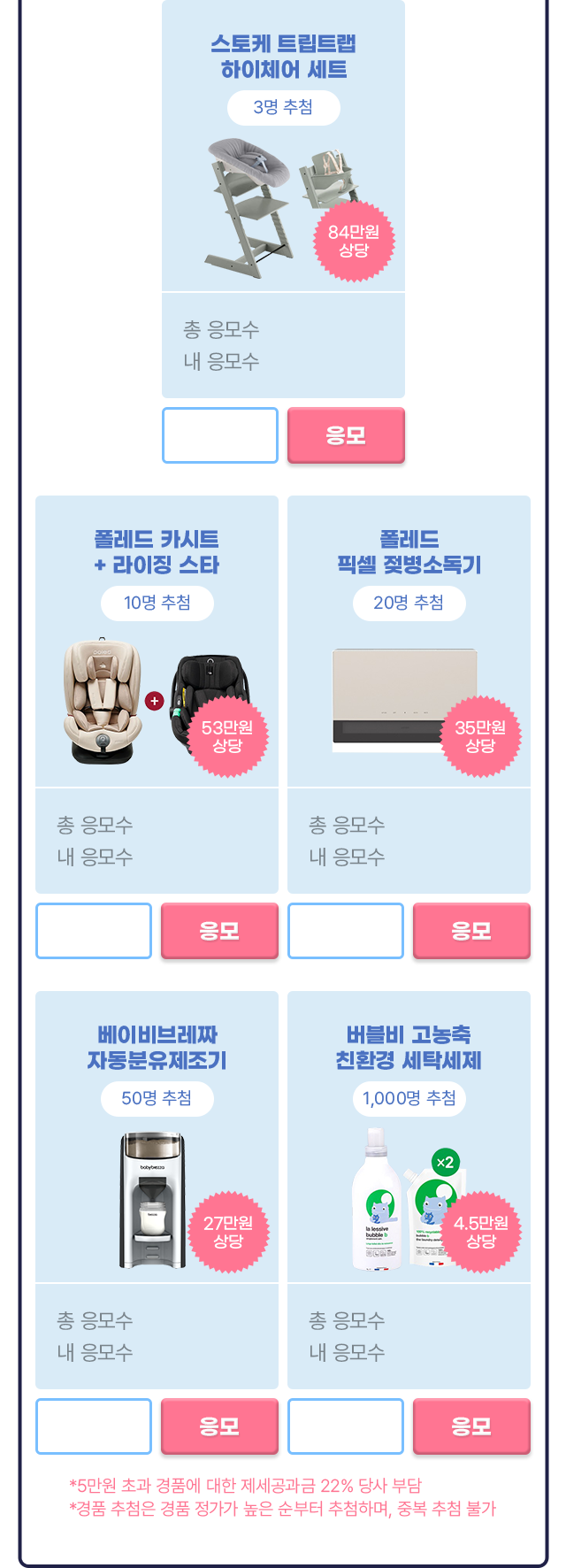
Task: Submit an entry for 베이비브레짜 자동분유제조기
Action: click(219, 1426)
